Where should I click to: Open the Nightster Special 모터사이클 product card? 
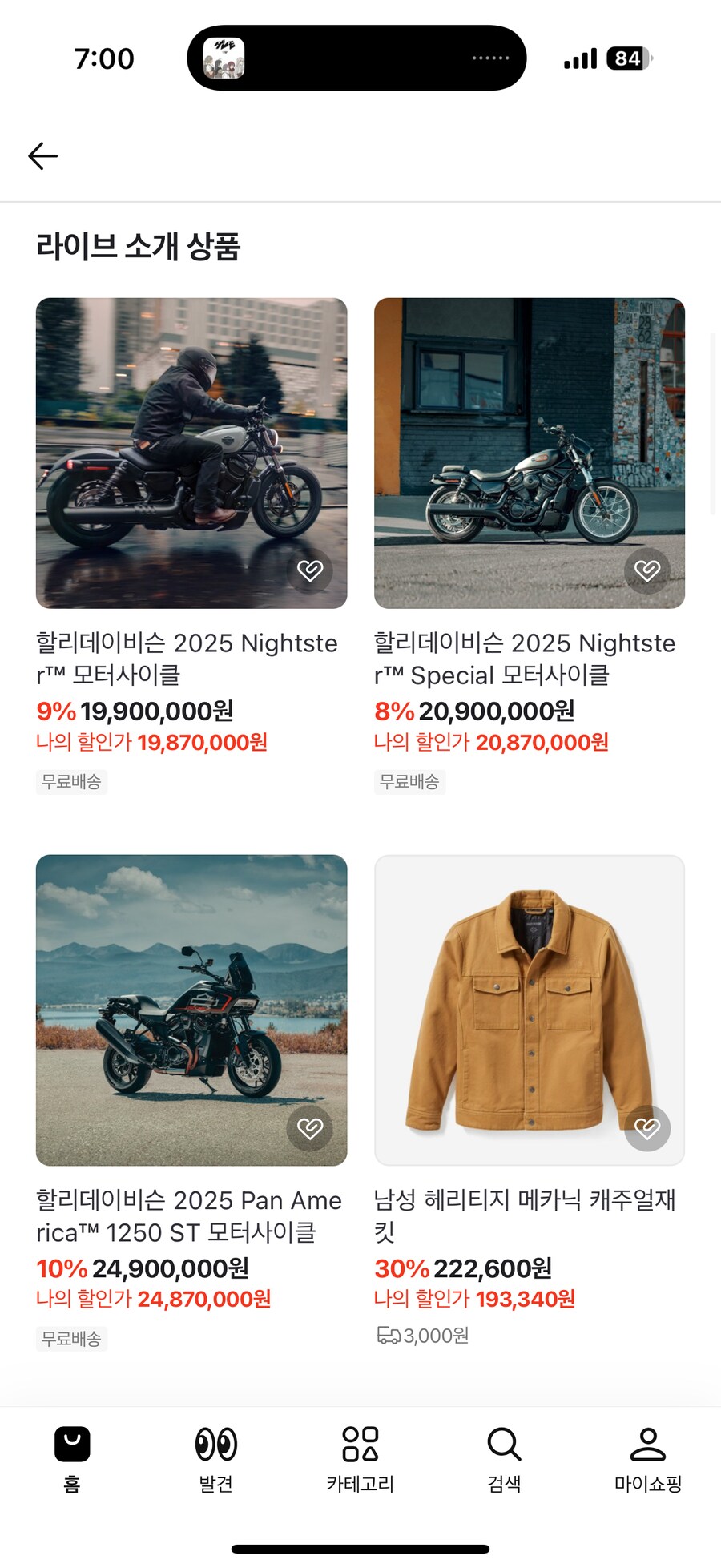529,453
